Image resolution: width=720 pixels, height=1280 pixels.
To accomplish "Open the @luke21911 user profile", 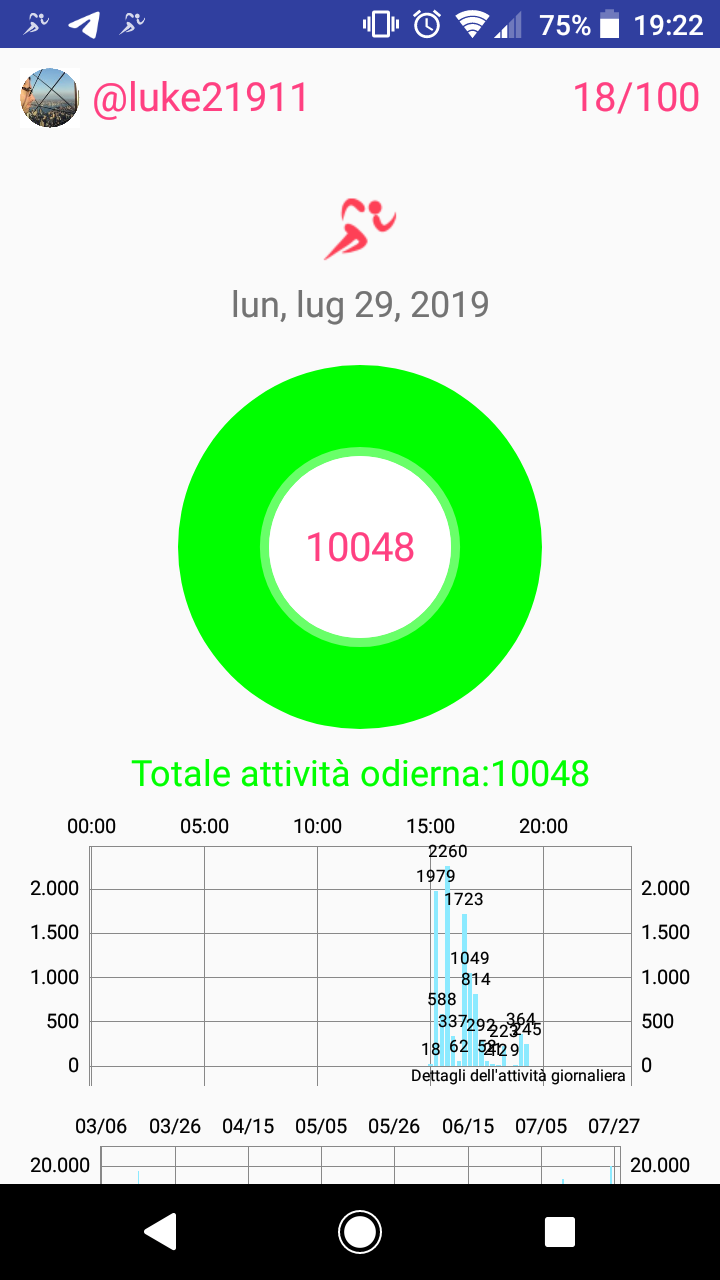I will click(201, 98).
